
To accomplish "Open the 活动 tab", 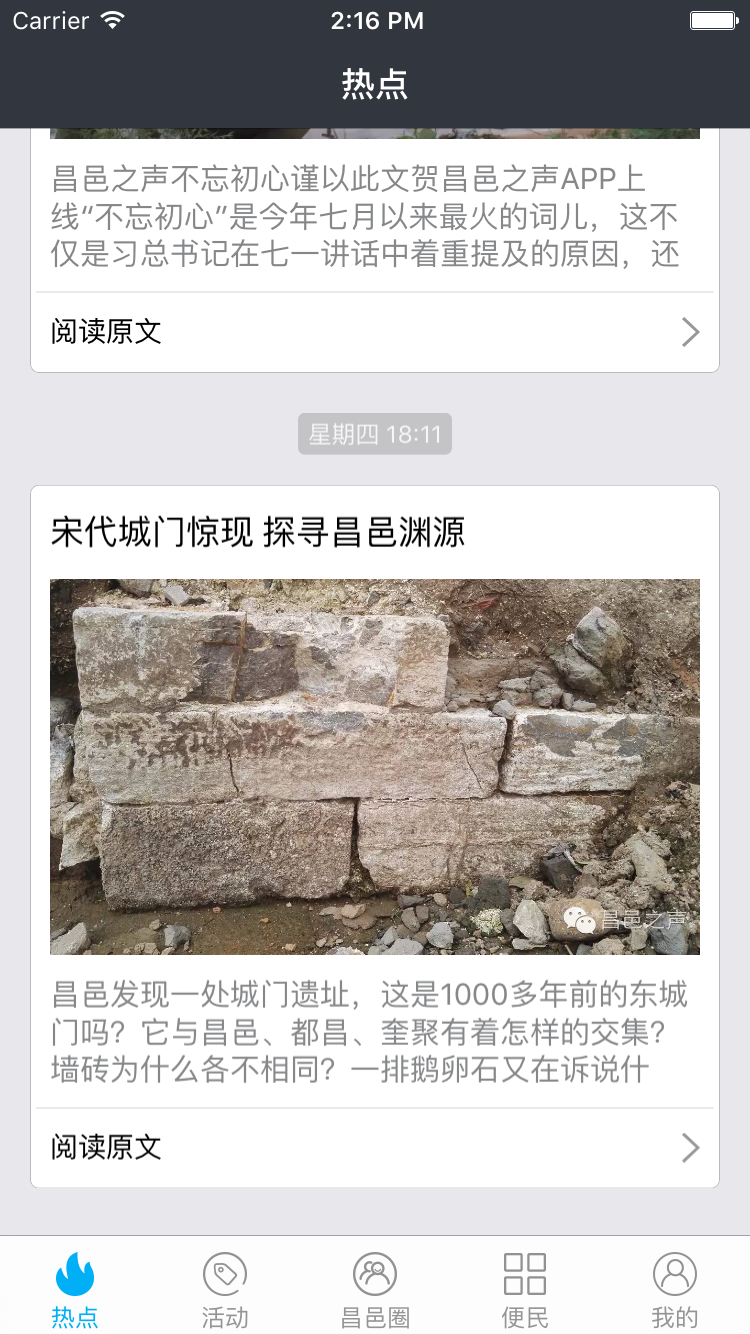I will pyautogui.click(x=225, y=1288).
